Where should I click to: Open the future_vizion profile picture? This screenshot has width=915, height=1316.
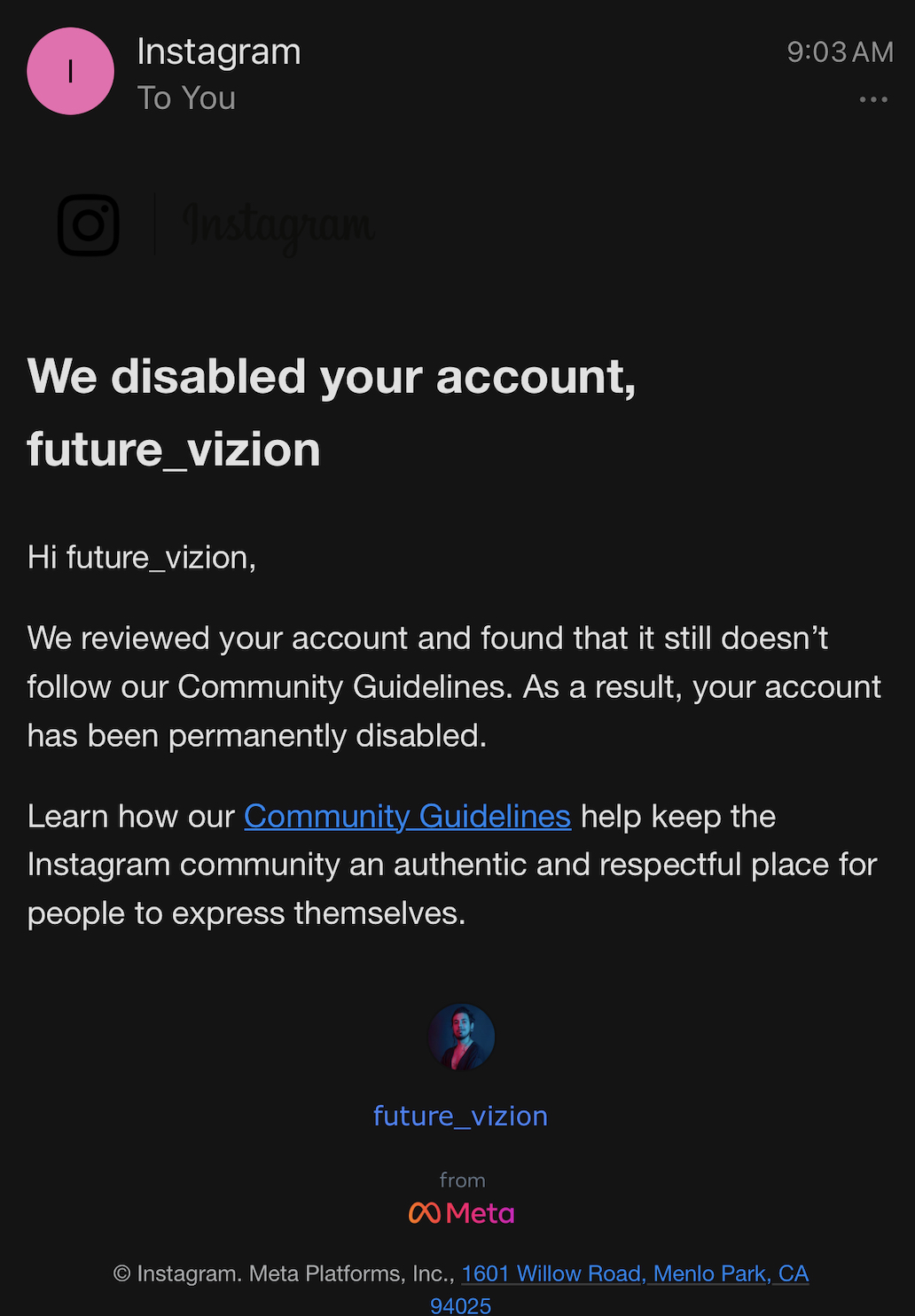click(461, 1037)
